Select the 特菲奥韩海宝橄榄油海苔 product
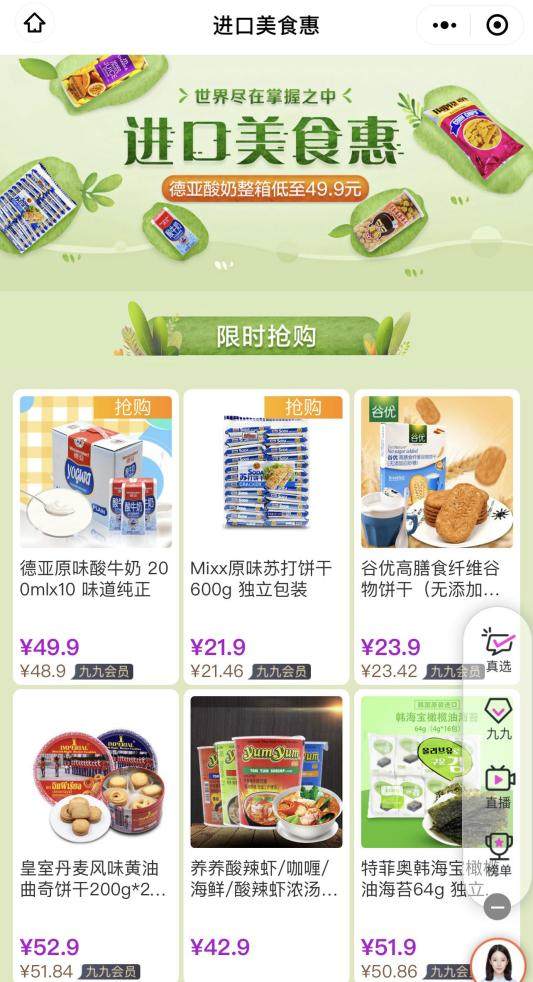The image size is (533, 982). (437, 835)
